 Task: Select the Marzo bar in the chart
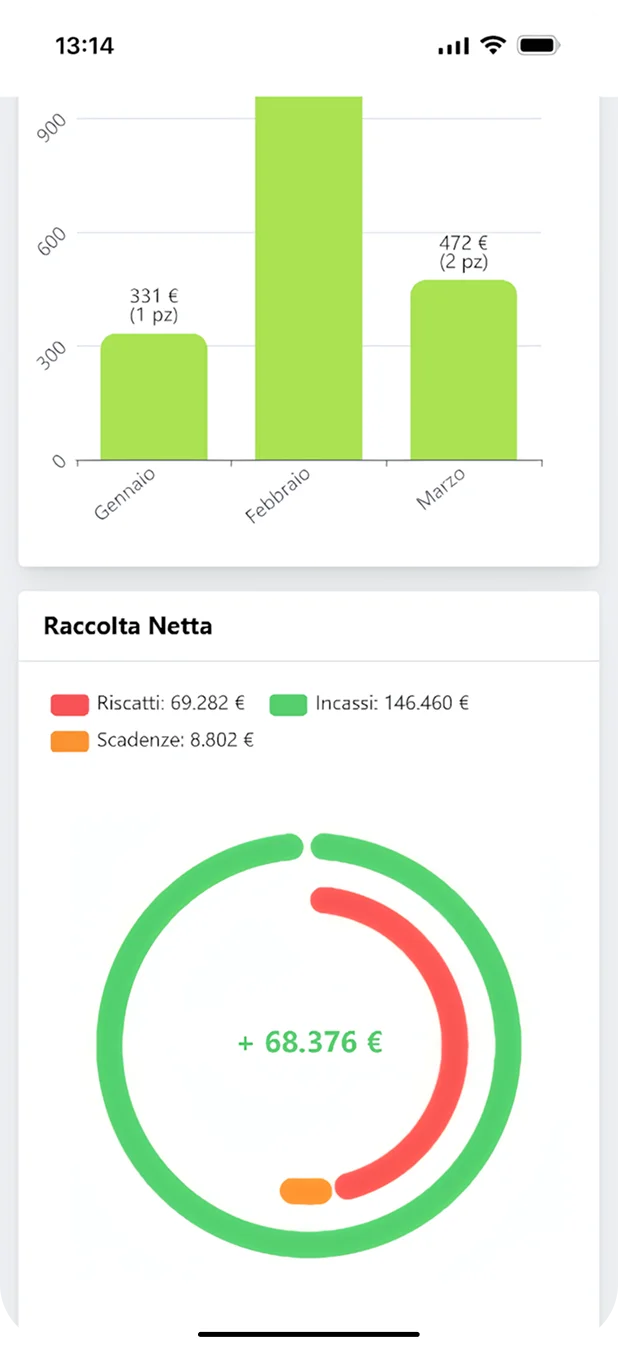pyautogui.click(x=463, y=370)
